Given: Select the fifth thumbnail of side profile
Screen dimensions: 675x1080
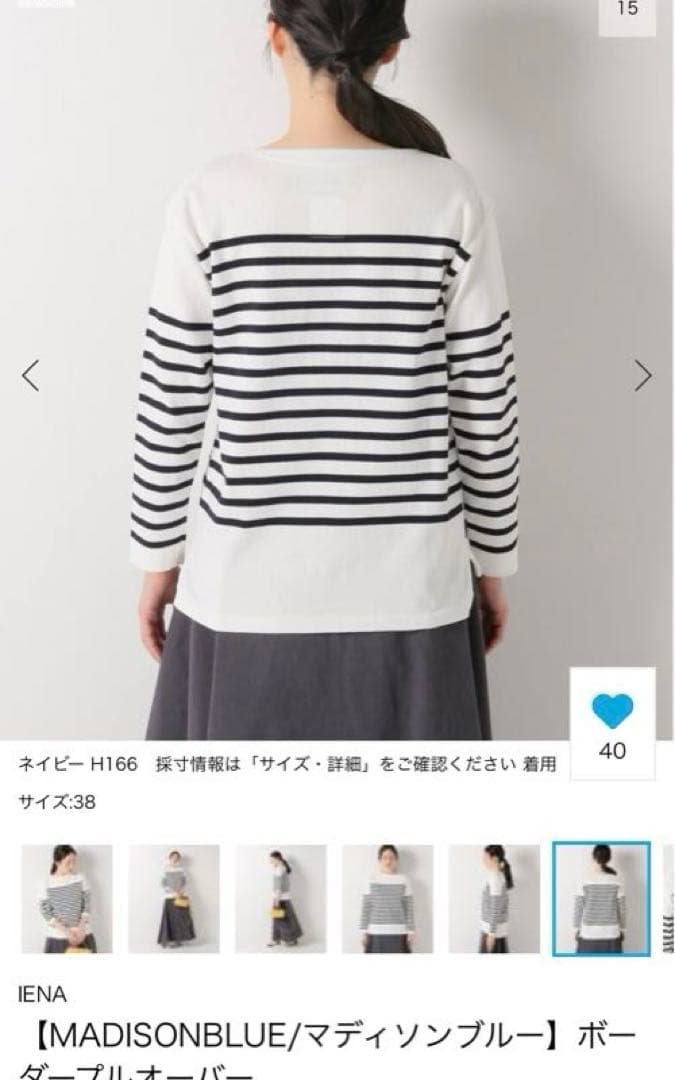Looking at the screenshot, I should pyautogui.click(x=493, y=898).
